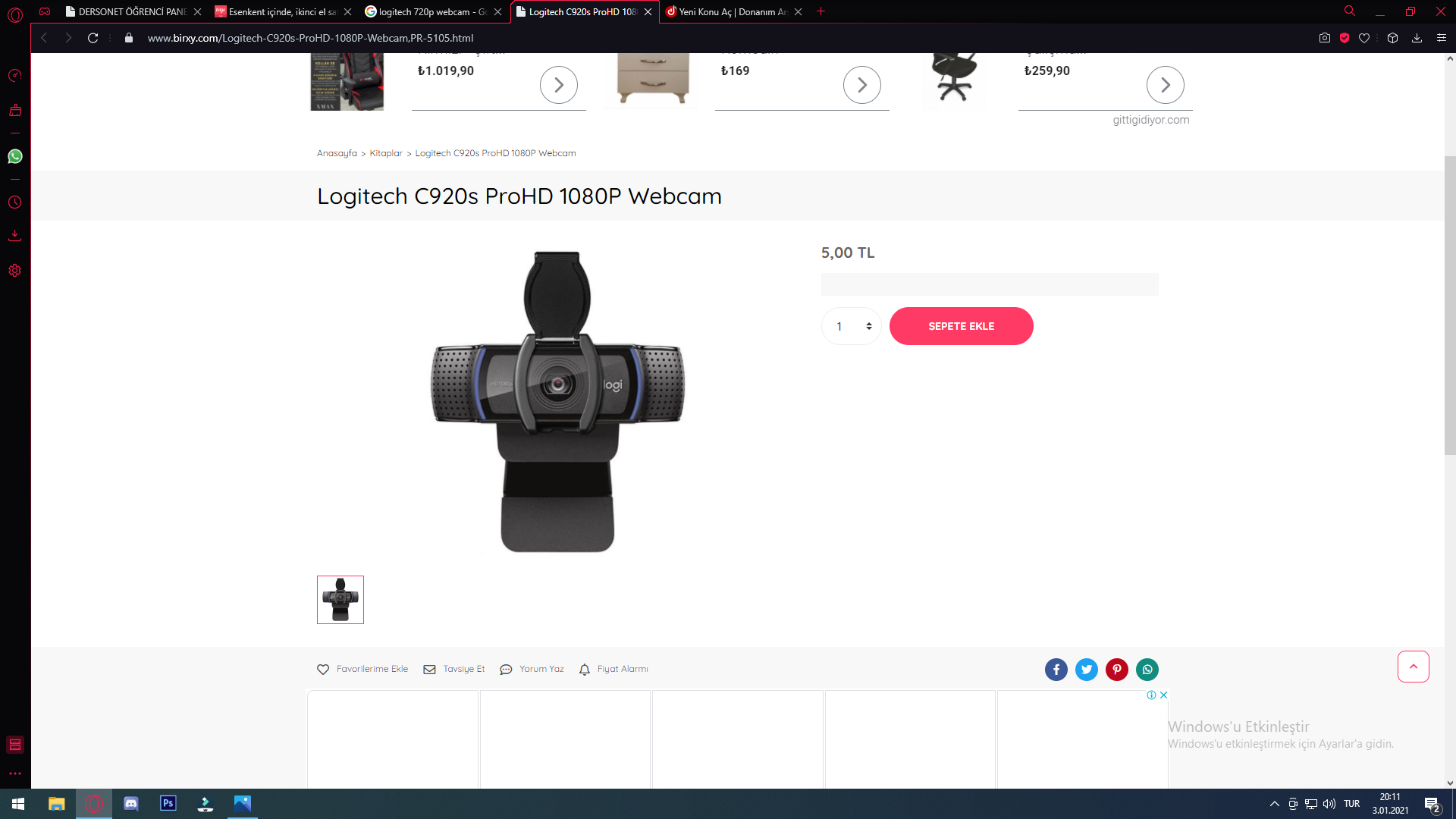
Task: Set a price alert with Fiyat Alarmı
Action: [x=613, y=669]
